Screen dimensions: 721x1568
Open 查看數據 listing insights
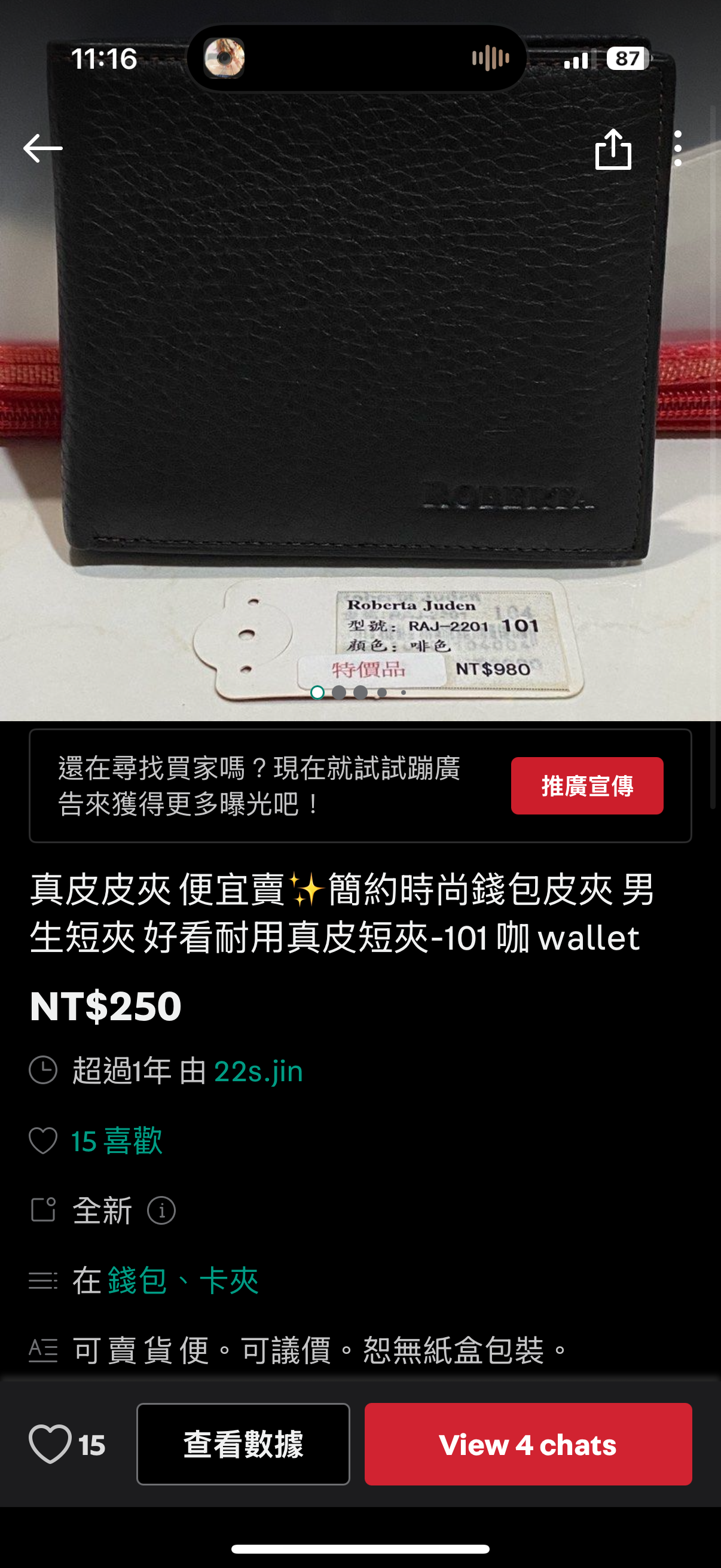(243, 1444)
